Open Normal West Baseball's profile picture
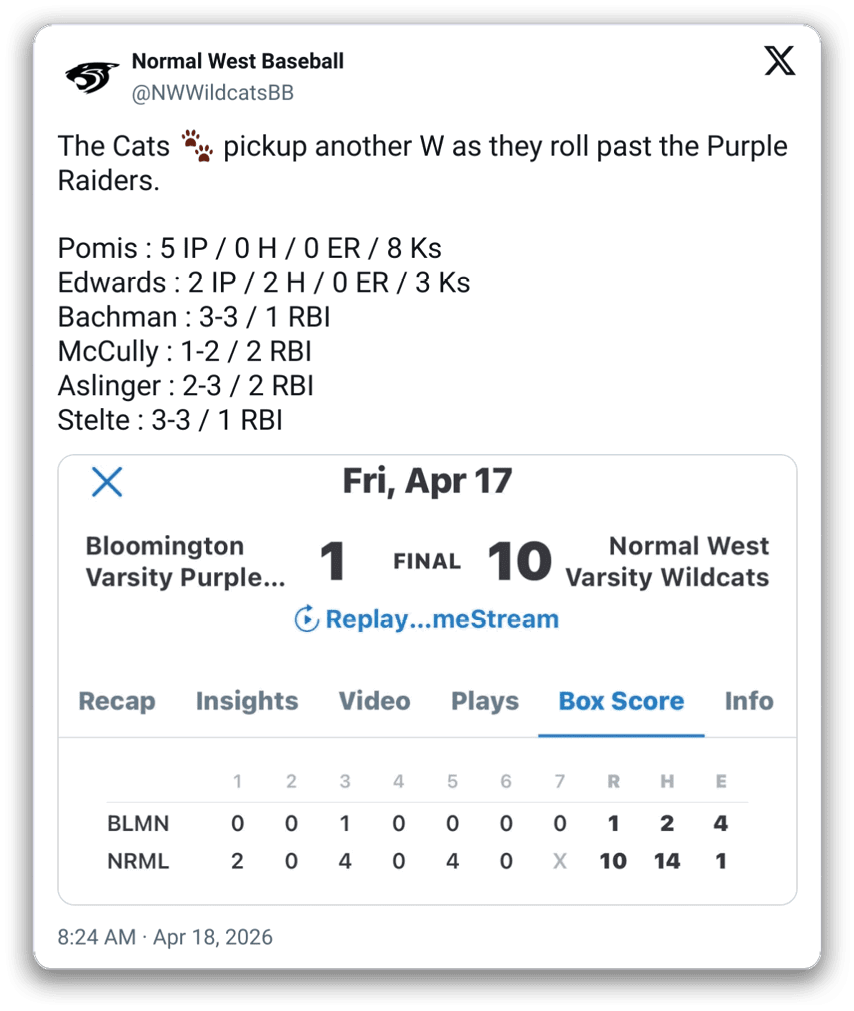Viewport: 854px width, 1011px height. coord(93,77)
